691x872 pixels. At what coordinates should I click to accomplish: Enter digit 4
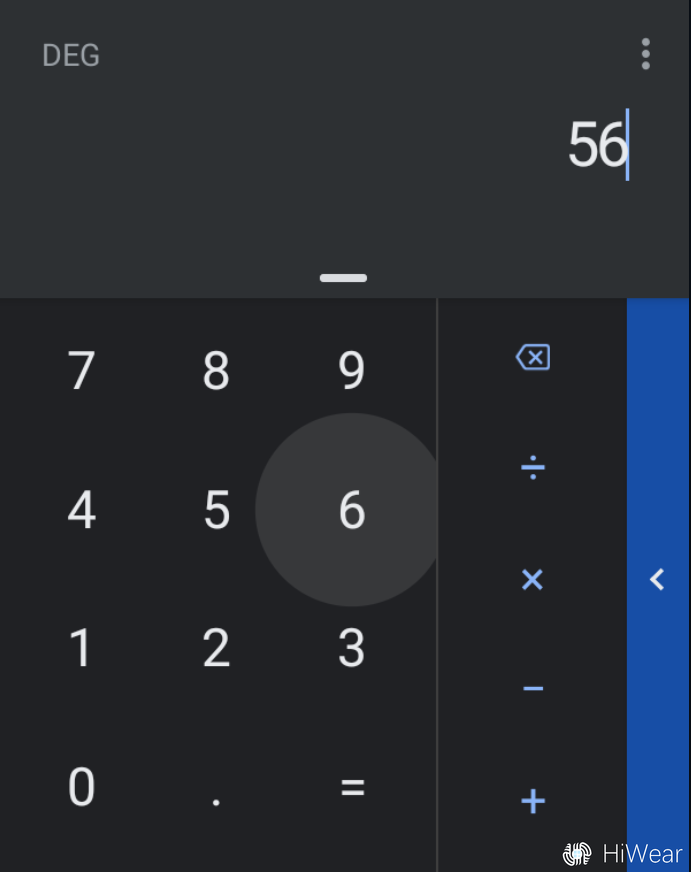(81, 510)
